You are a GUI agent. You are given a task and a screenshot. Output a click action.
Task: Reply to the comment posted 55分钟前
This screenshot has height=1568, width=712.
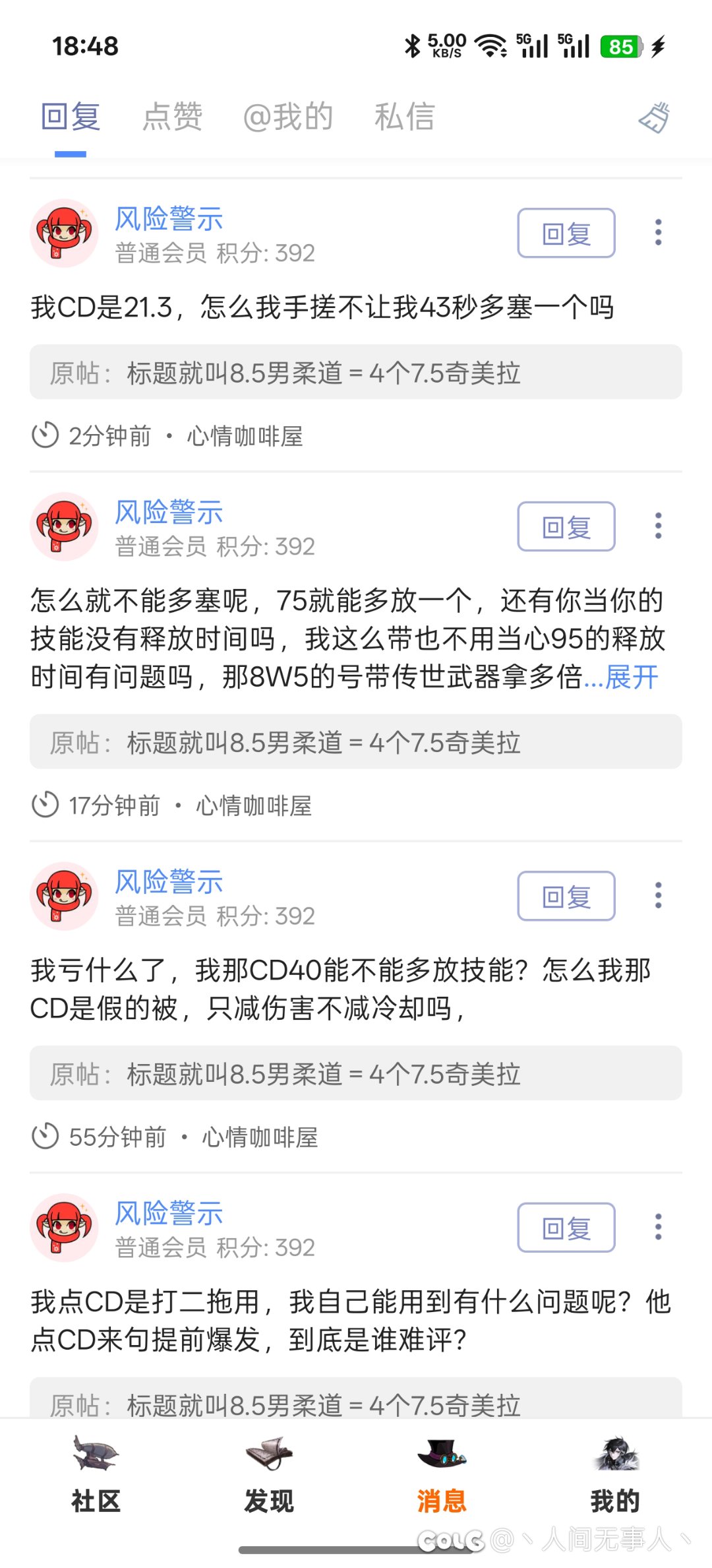(566, 896)
